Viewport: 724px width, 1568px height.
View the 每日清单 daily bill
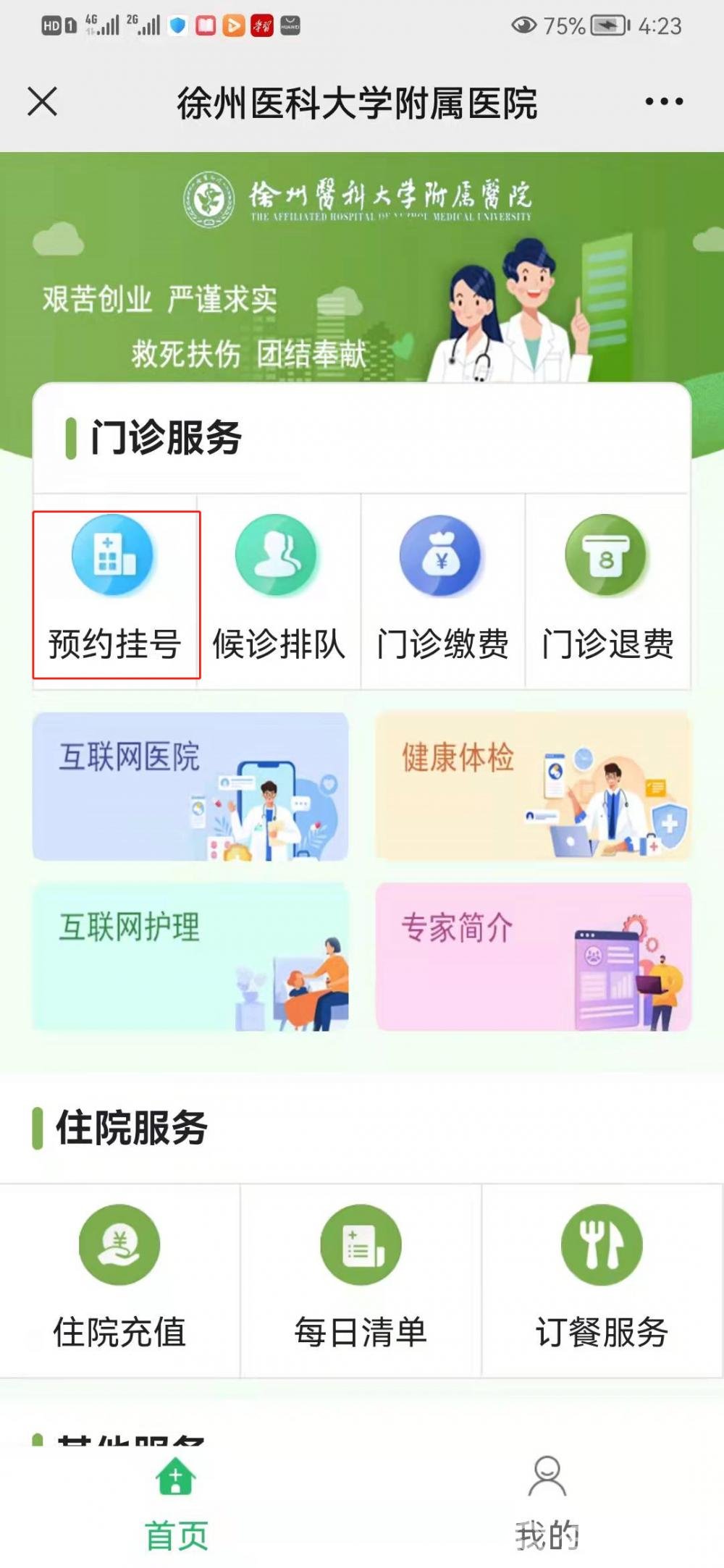pyautogui.click(x=361, y=1280)
